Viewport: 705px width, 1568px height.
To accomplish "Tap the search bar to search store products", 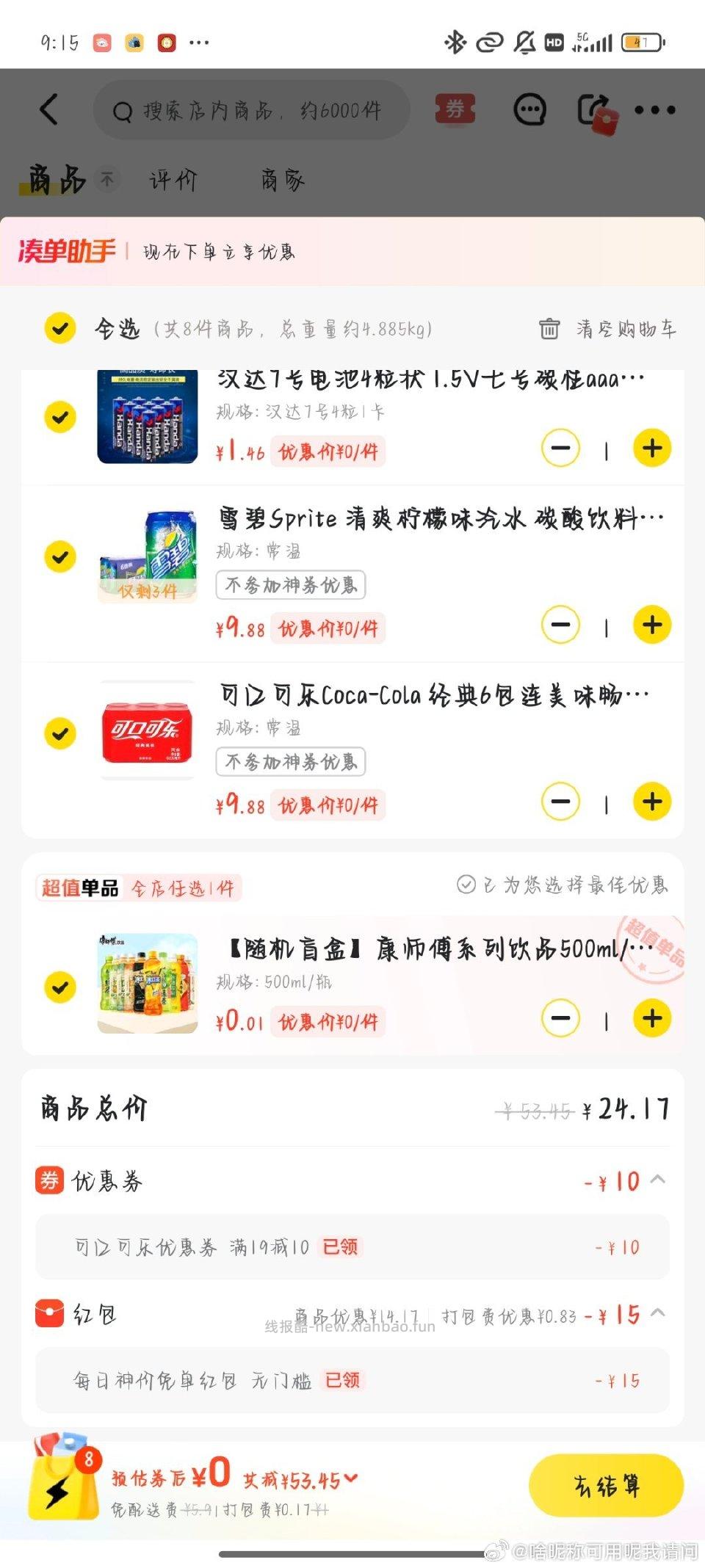I will tap(253, 109).
